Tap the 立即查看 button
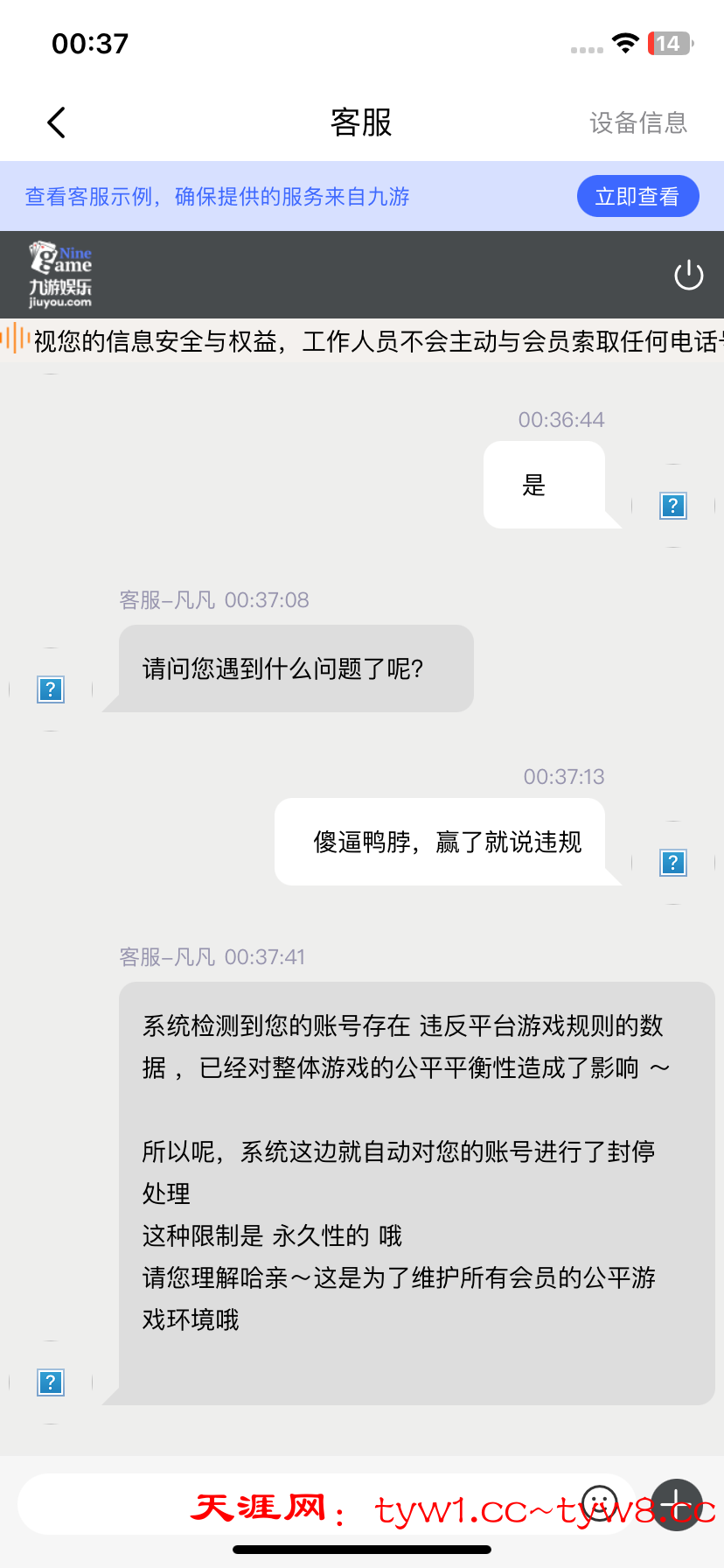724x1568 pixels. pyautogui.click(x=637, y=197)
